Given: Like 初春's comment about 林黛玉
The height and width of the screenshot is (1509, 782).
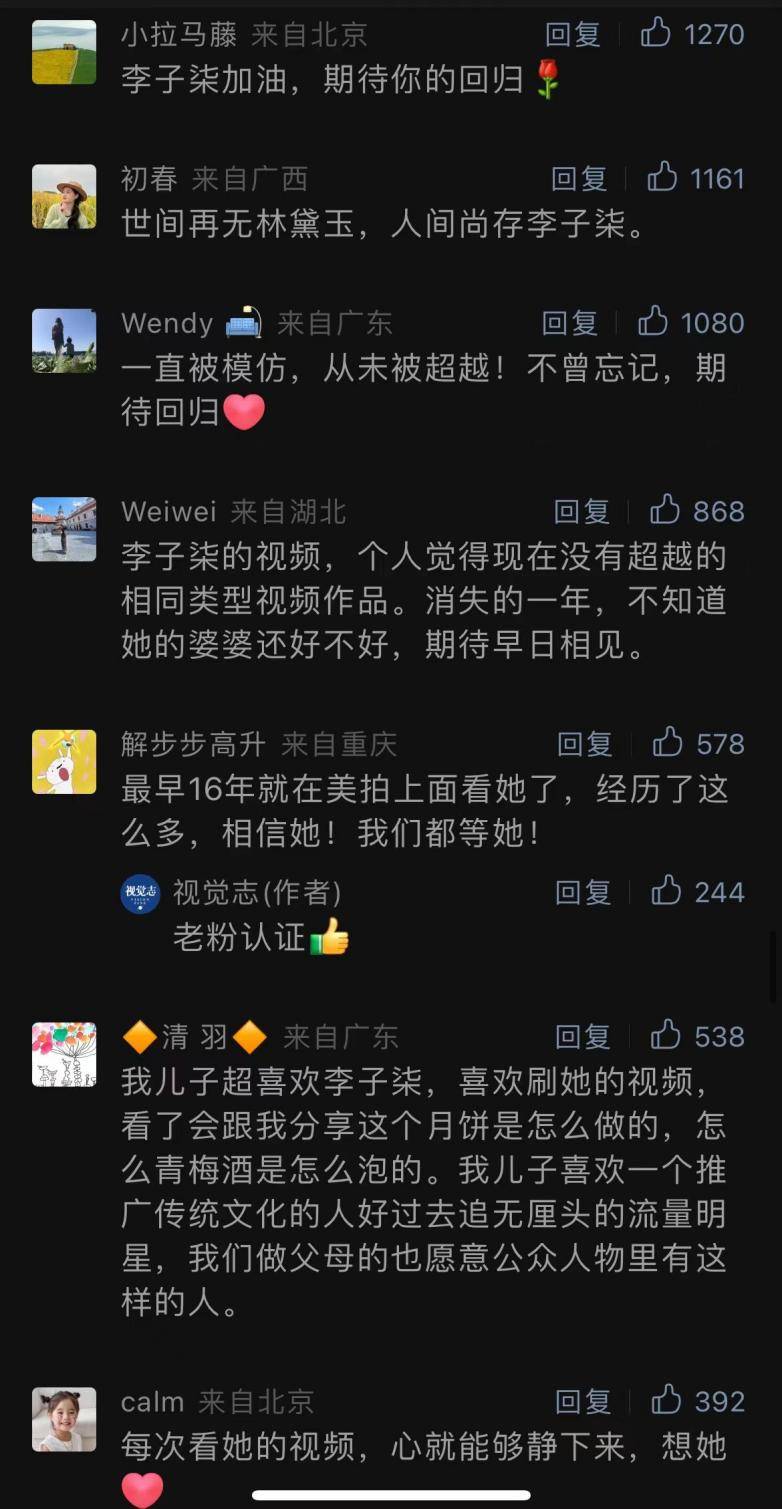Looking at the screenshot, I should (662, 179).
